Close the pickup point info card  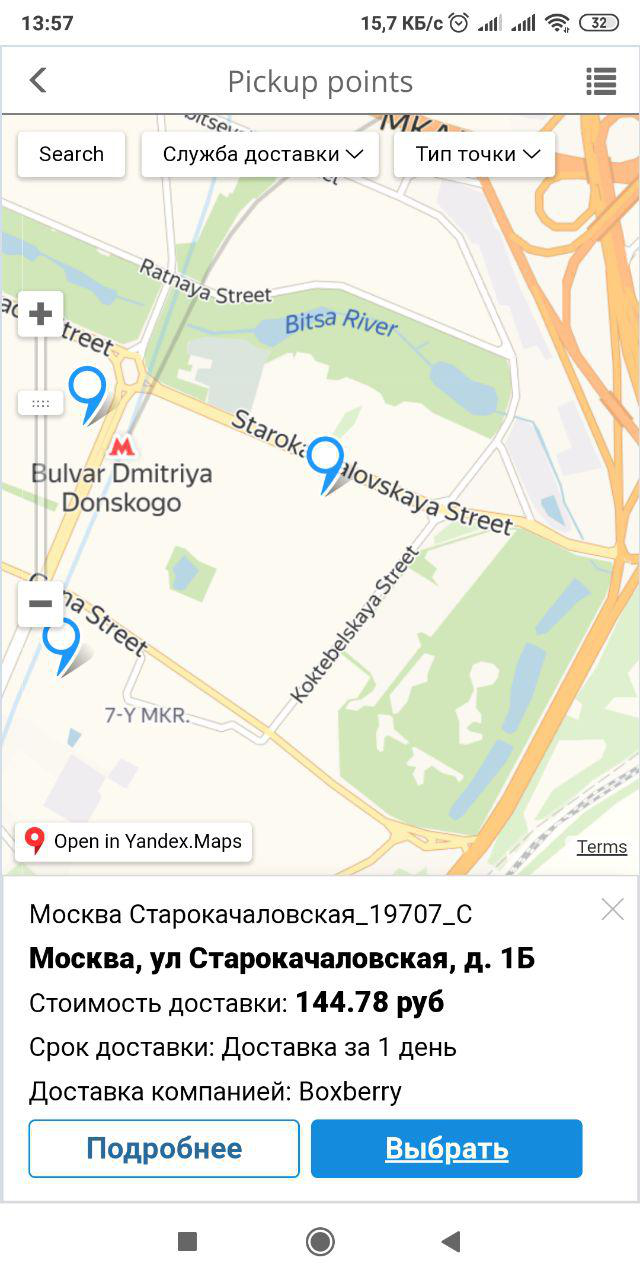click(x=612, y=909)
